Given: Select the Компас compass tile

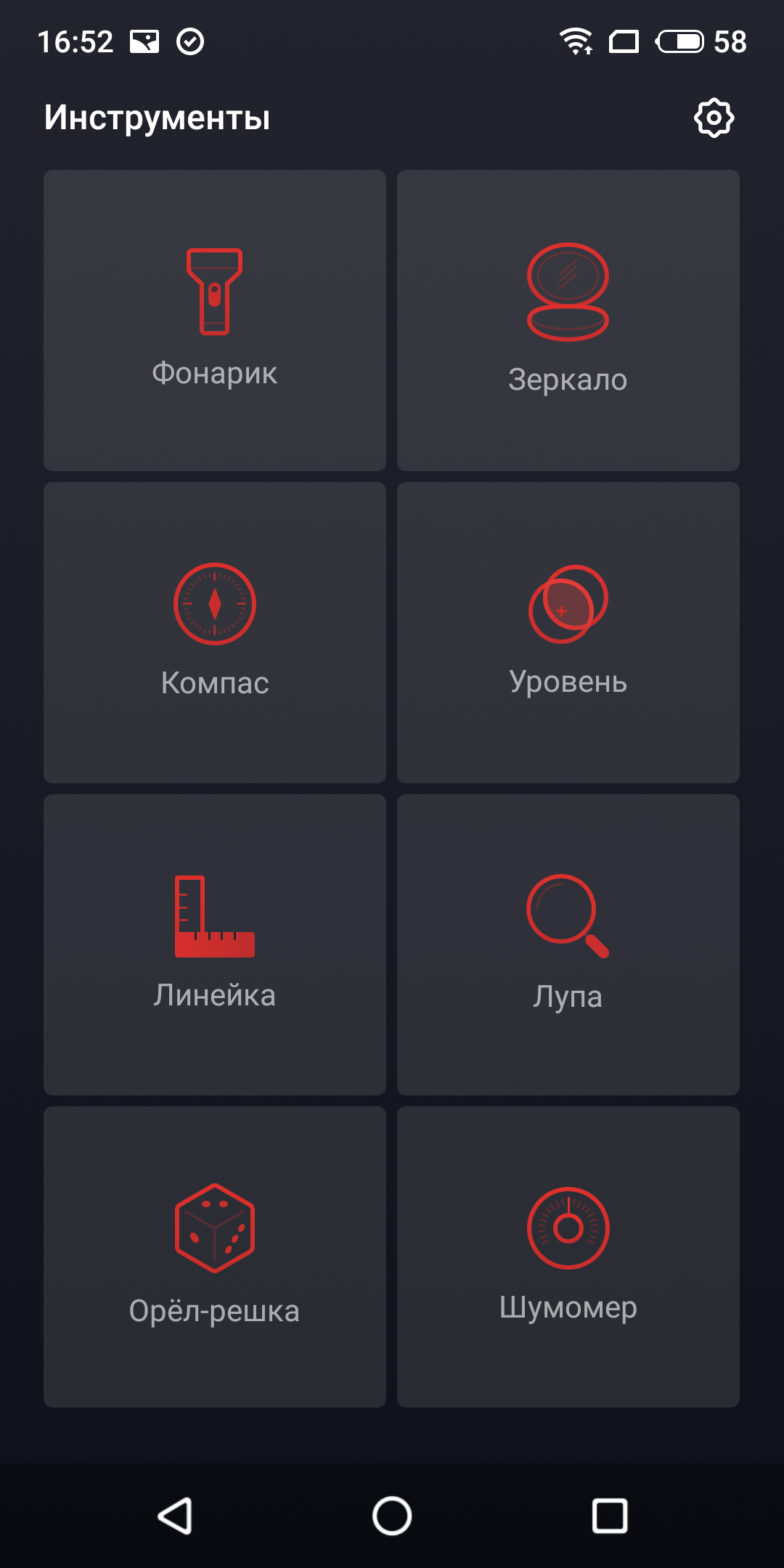Looking at the screenshot, I should [215, 632].
